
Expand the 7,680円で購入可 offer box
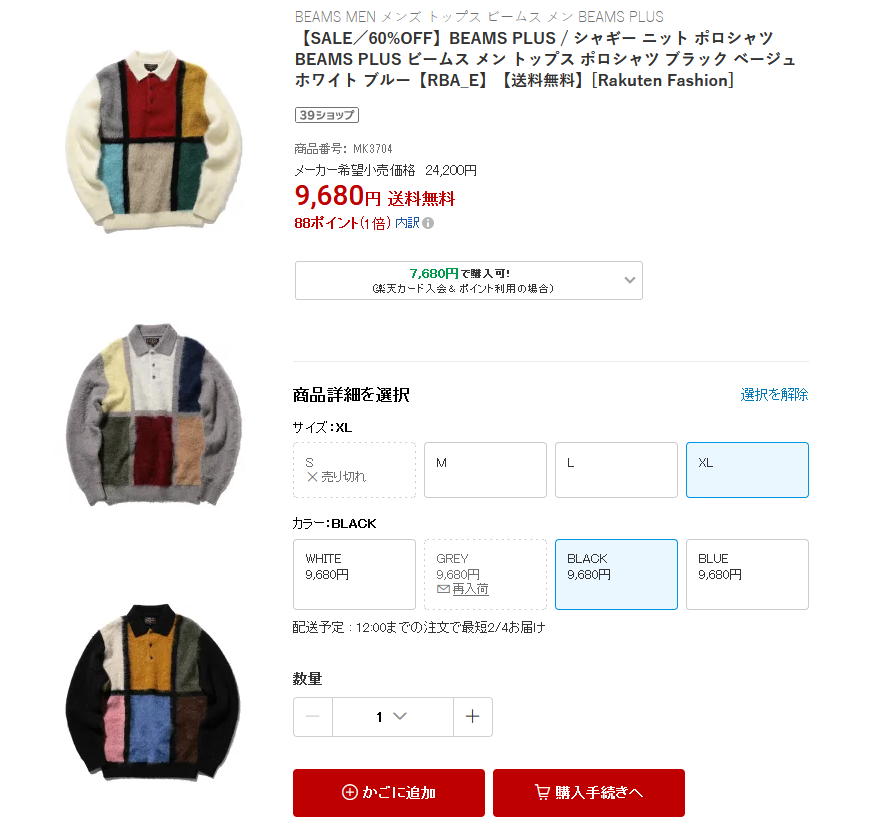469,280
